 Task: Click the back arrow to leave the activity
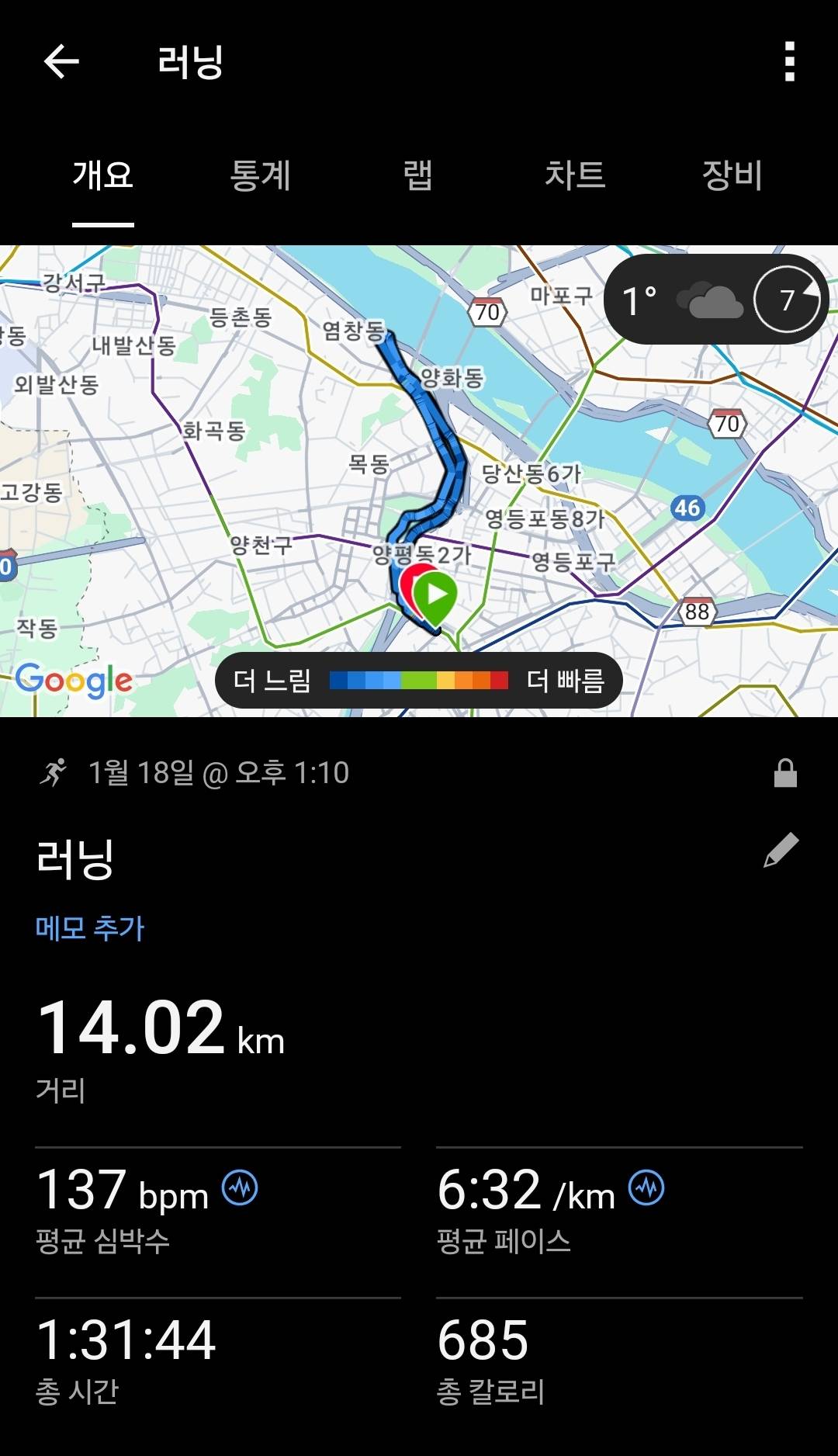point(61,61)
